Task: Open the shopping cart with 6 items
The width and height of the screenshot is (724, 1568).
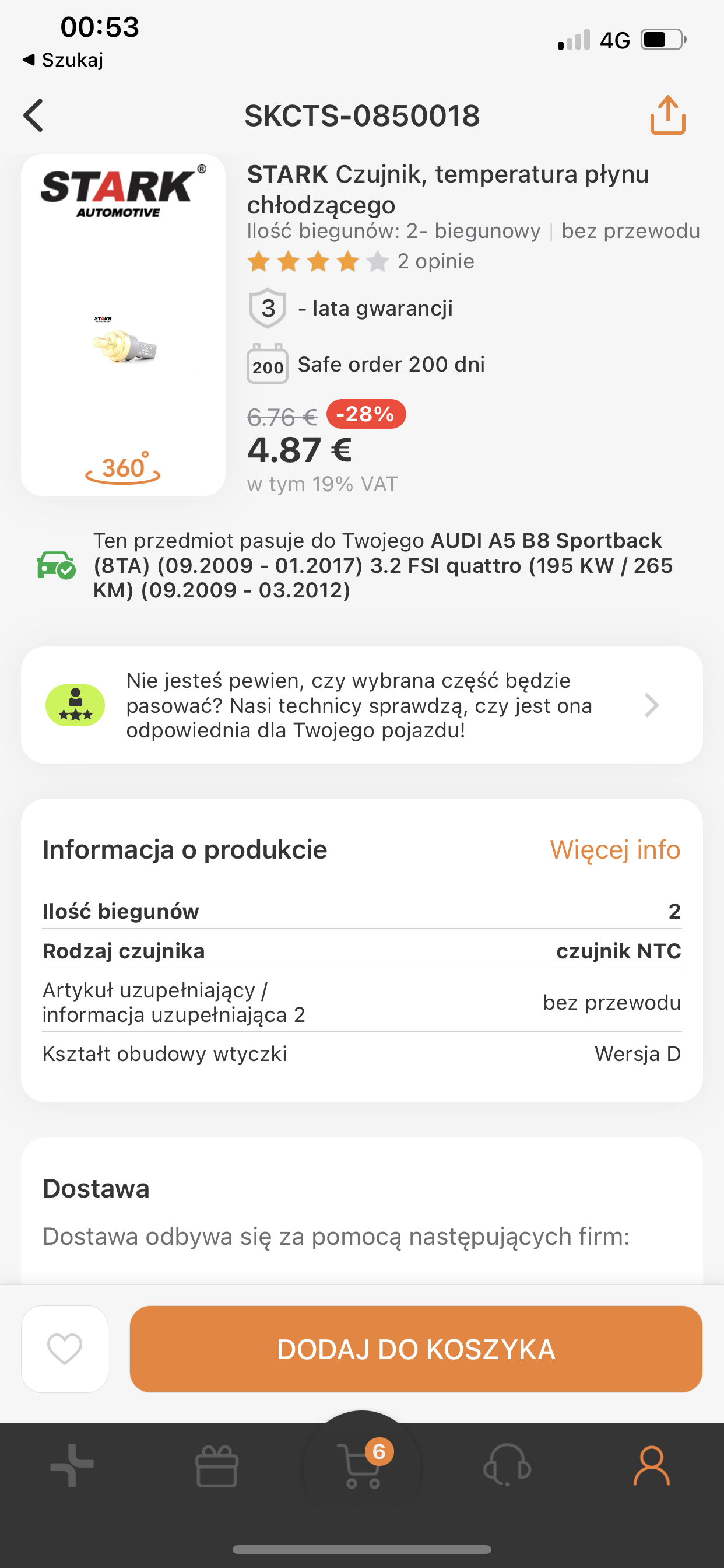Action: 363,1466
